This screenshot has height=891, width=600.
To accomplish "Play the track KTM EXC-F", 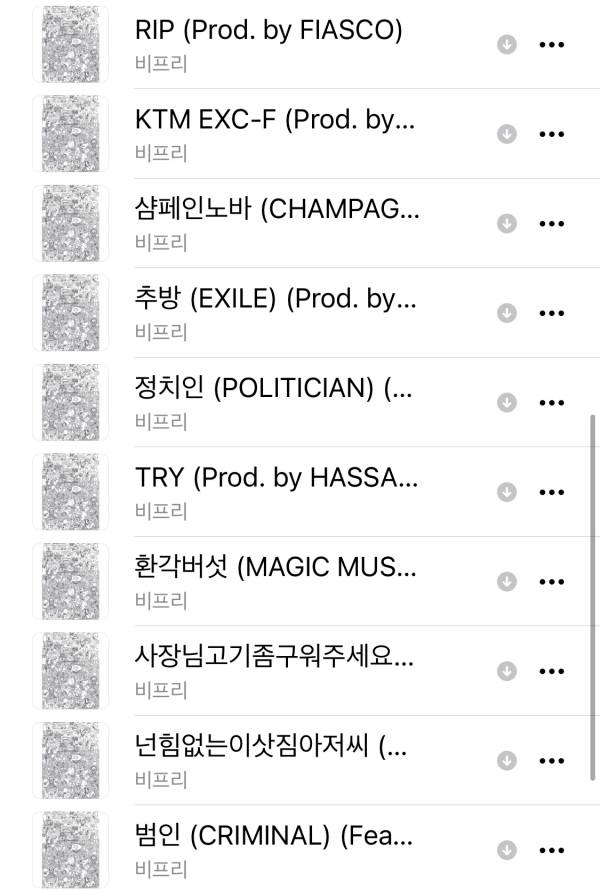I will pyautogui.click(x=274, y=120).
